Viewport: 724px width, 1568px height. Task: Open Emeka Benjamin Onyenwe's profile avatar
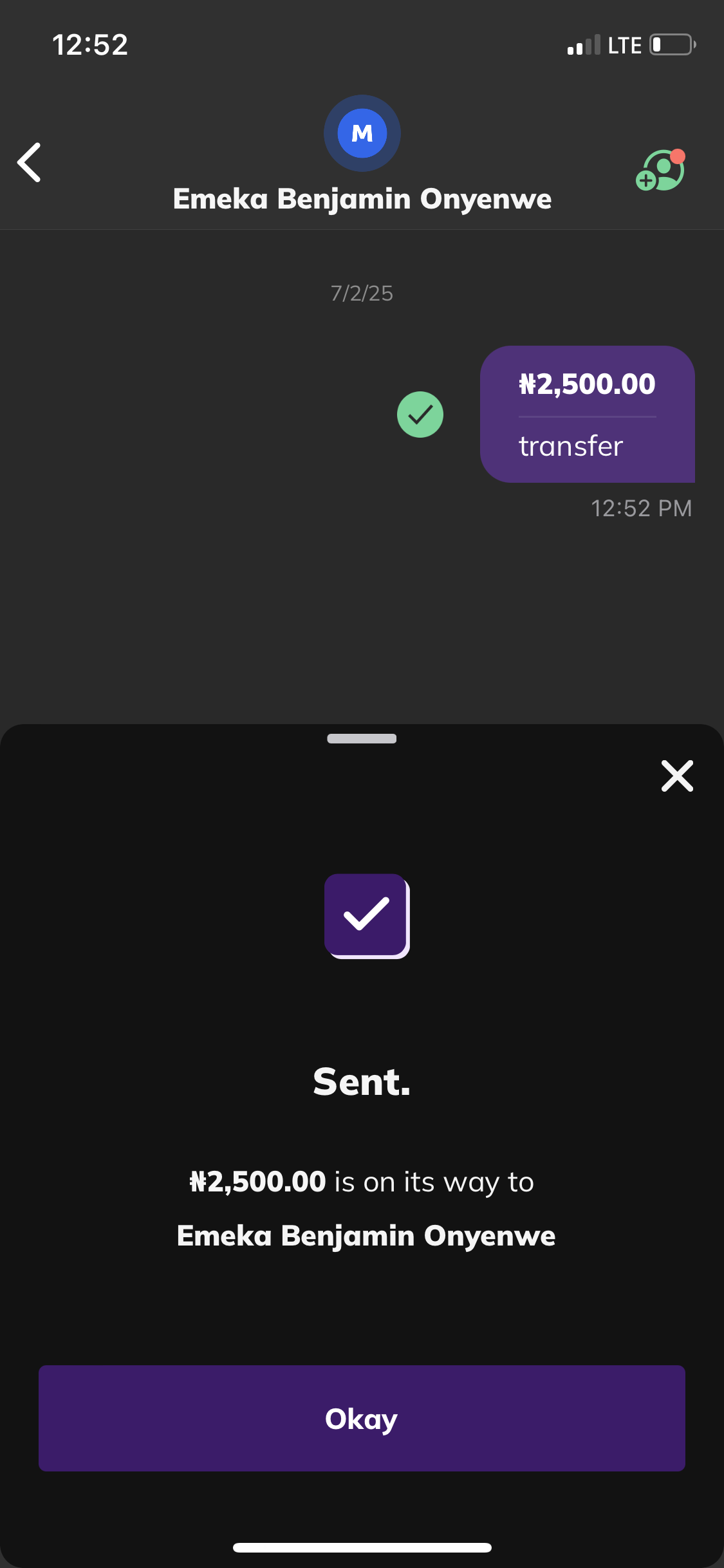(362, 133)
